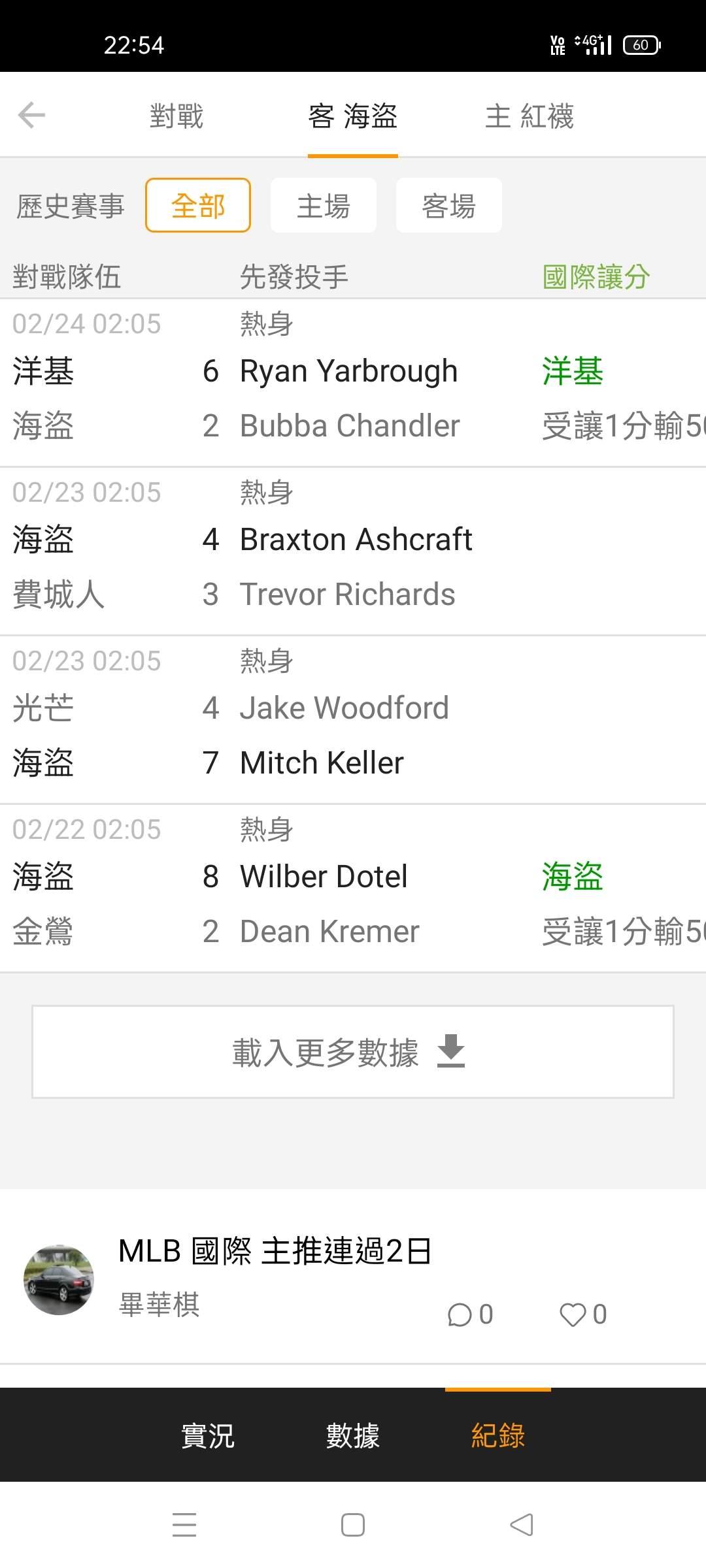Go back using the top-left arrow
The height and width of the screenshot is (1568, 706).
pyautogui.click(x=31, y=116)
